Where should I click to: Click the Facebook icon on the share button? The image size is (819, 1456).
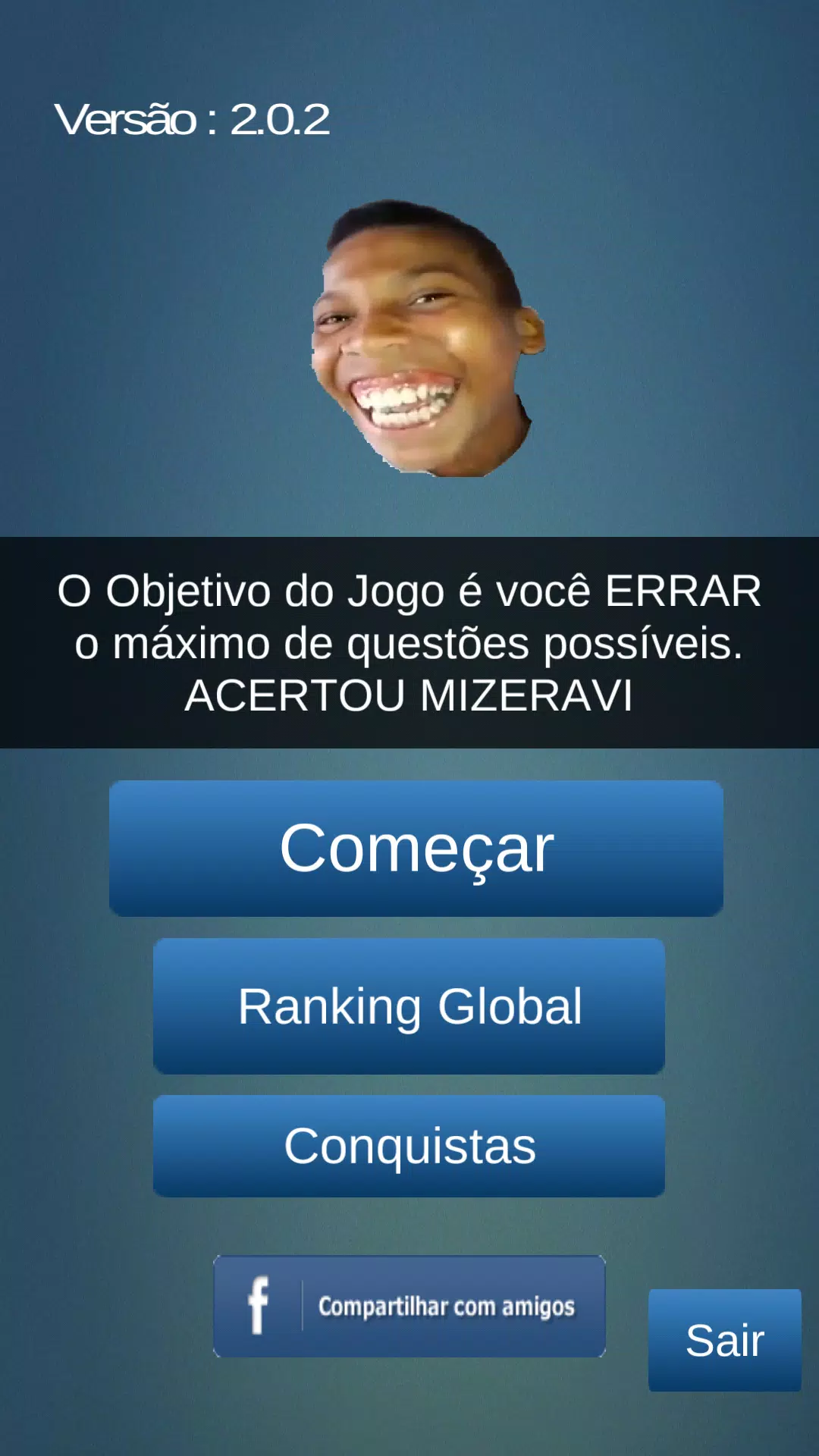pos(260,1303)
